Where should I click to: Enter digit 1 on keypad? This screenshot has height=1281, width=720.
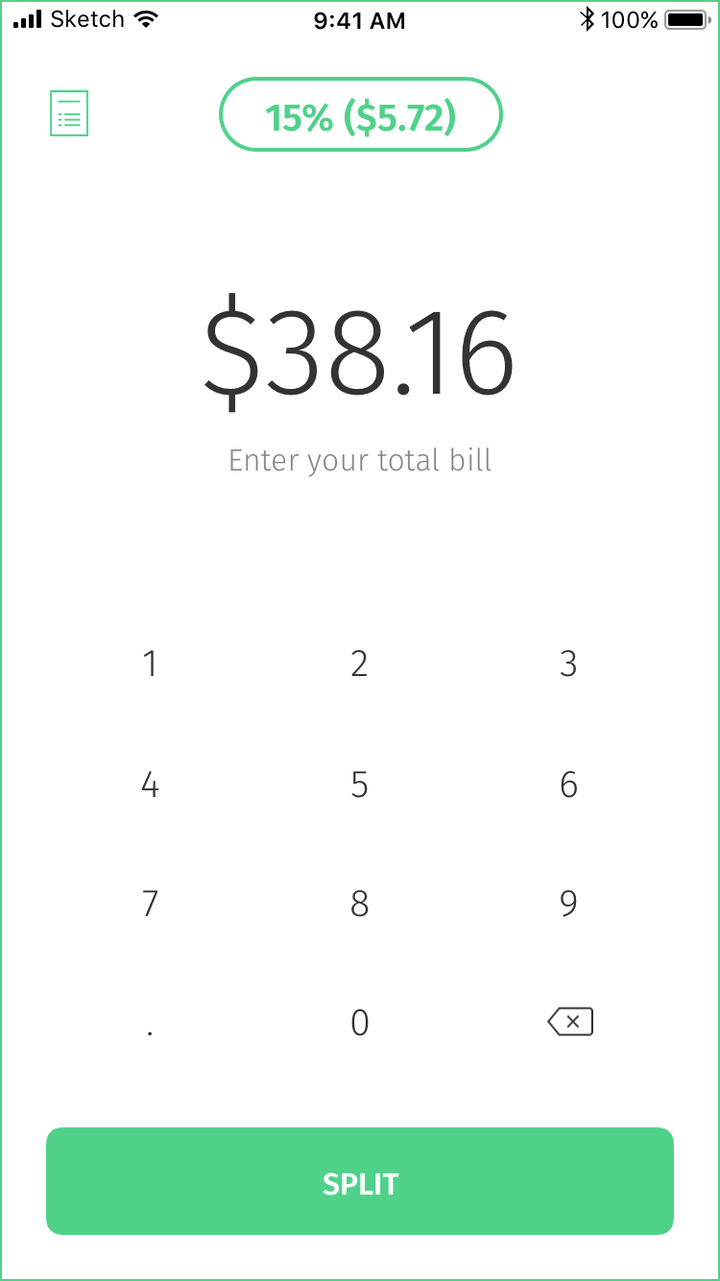(150, 664)
